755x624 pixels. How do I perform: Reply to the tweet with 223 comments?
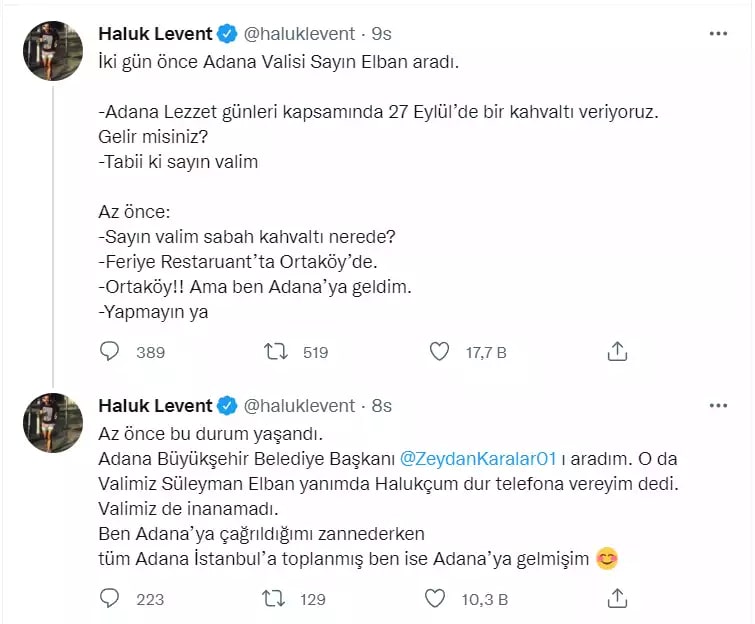(111, 598)
